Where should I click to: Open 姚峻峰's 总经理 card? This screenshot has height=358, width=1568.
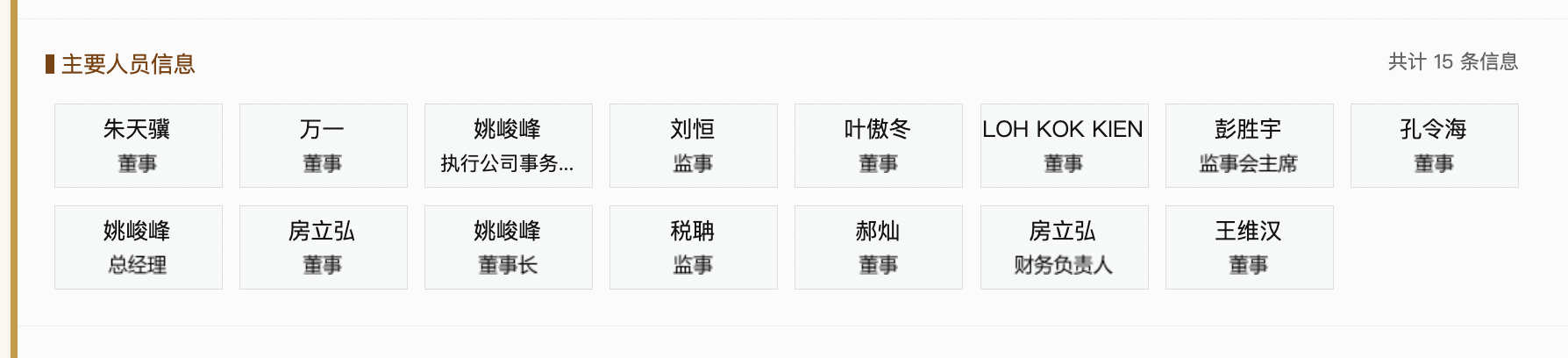138,247
